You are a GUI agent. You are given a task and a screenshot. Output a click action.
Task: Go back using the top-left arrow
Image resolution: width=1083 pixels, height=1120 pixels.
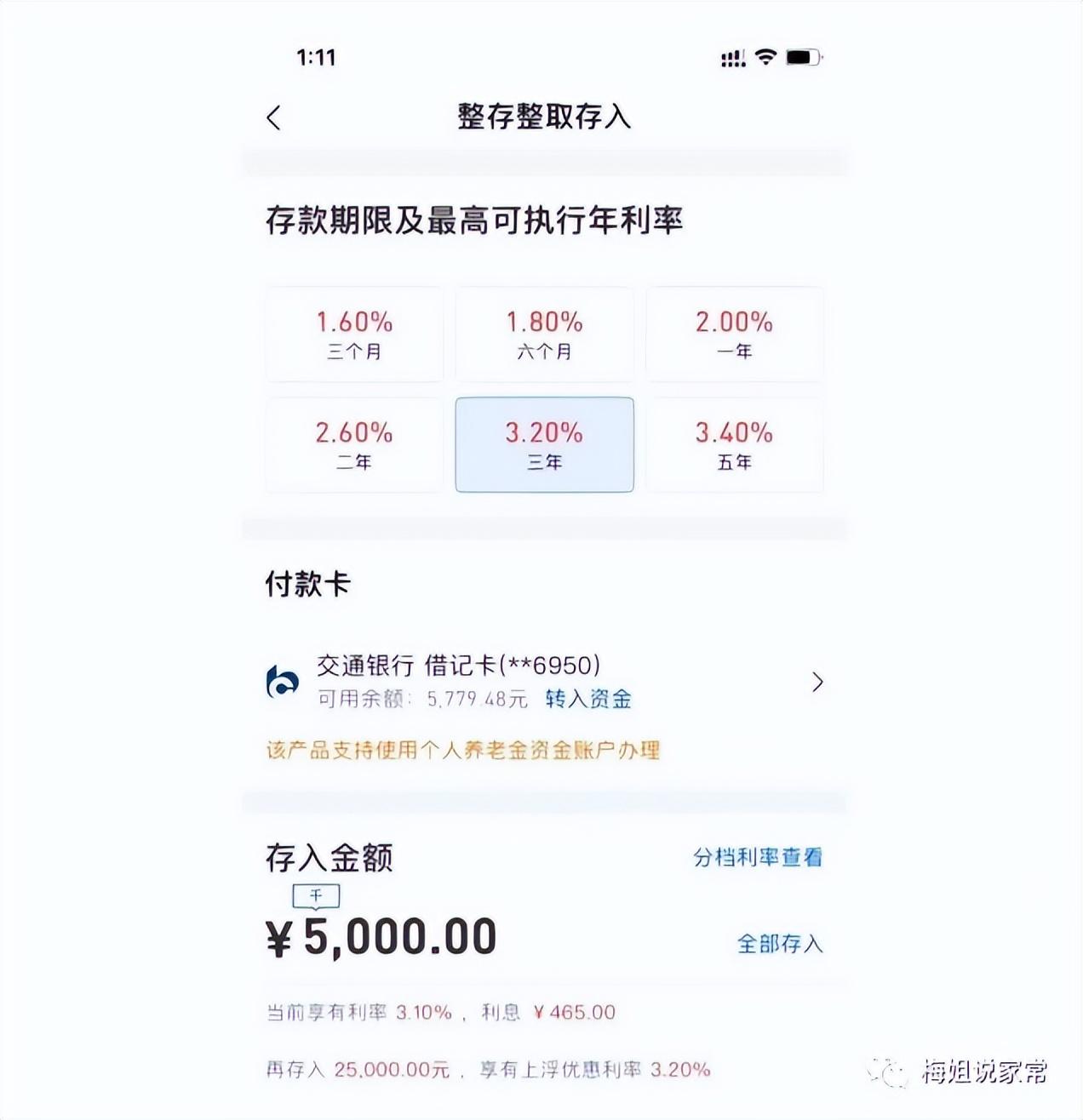(x=273, y=117)
